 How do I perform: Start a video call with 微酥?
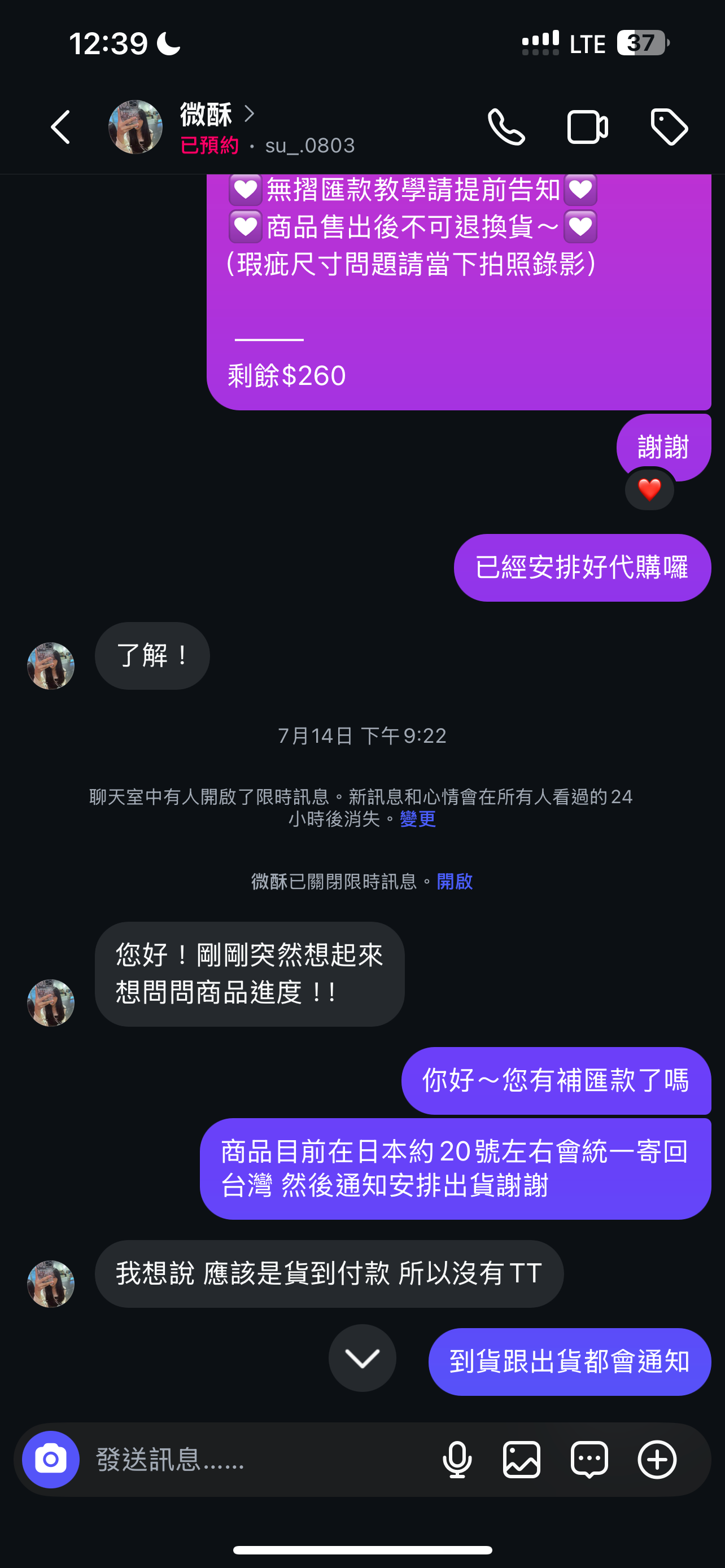(x=587, y=127)
